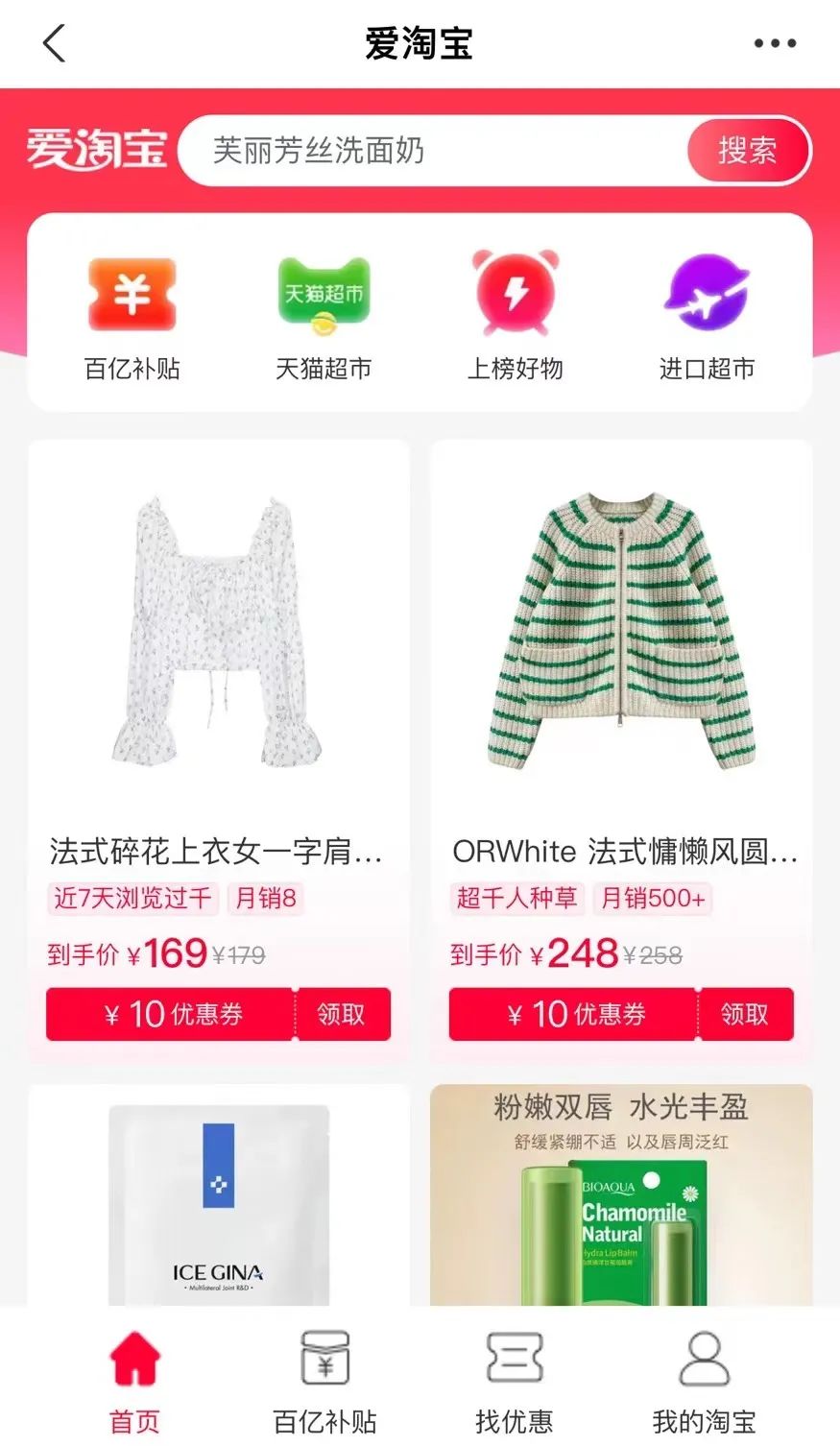This screenshot has height=1446, width=840.
Task: Go back using the top-left arrow
Action: tap(55, 43)
